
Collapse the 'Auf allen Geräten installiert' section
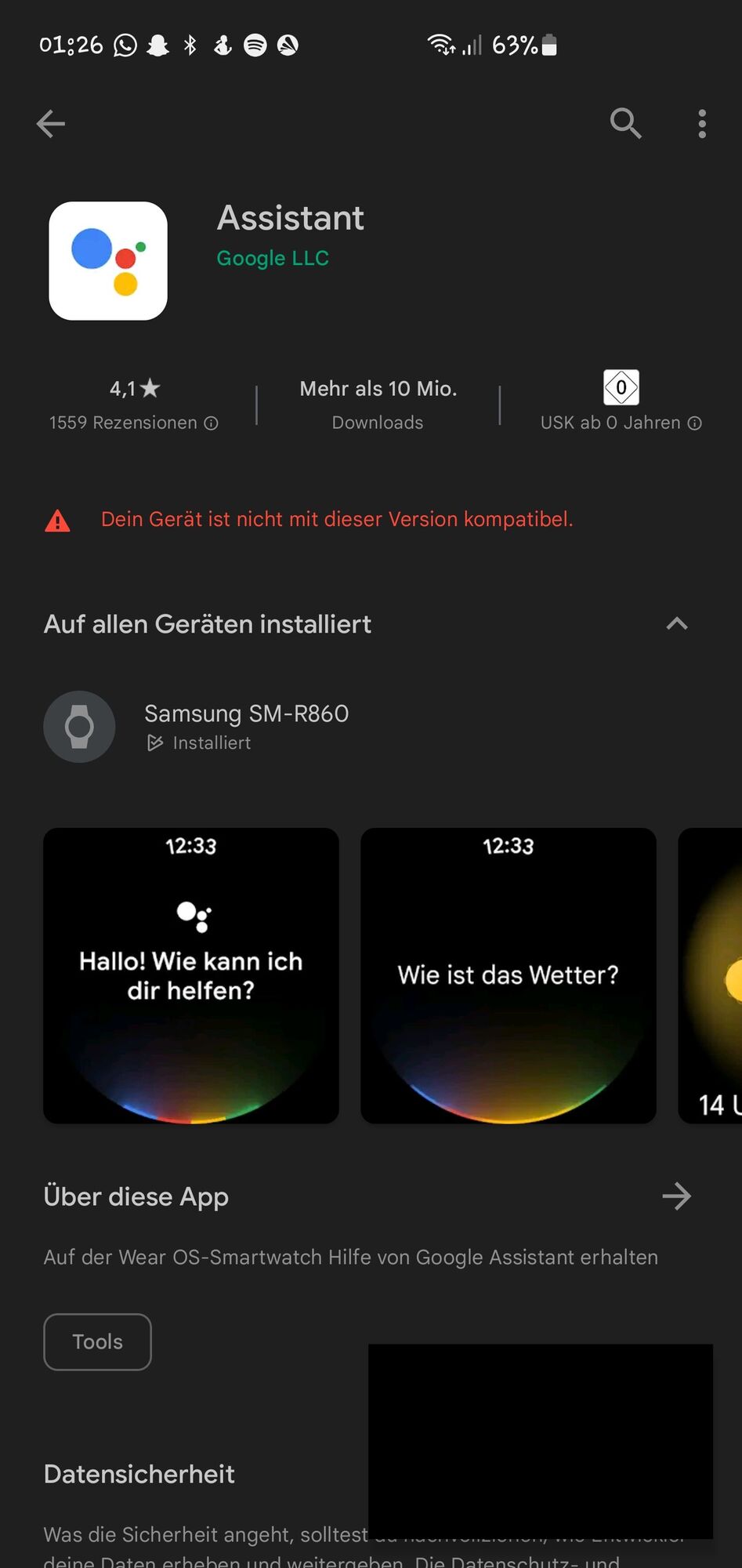tap(676, 624)
